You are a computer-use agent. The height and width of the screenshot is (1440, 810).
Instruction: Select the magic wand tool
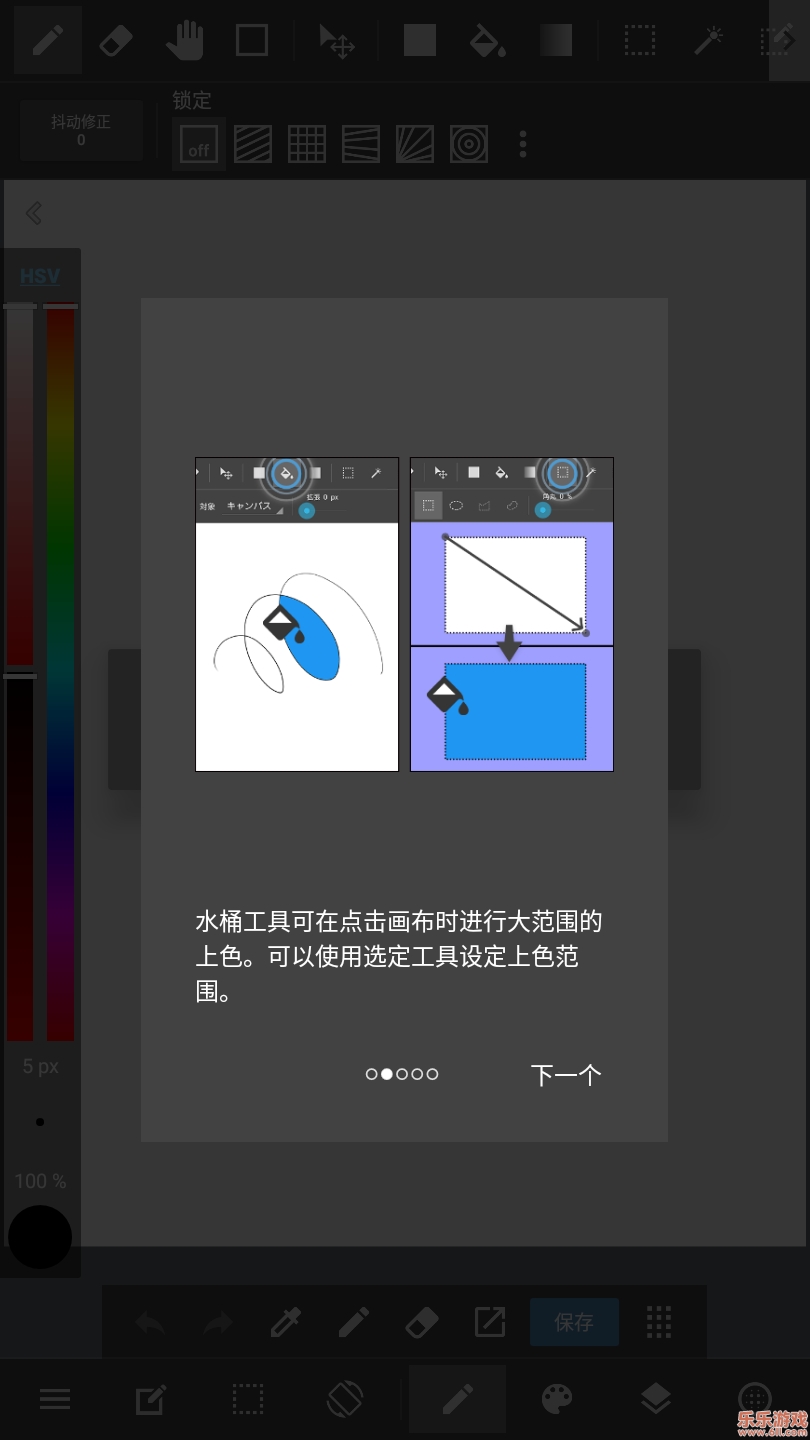pos(709,40)
